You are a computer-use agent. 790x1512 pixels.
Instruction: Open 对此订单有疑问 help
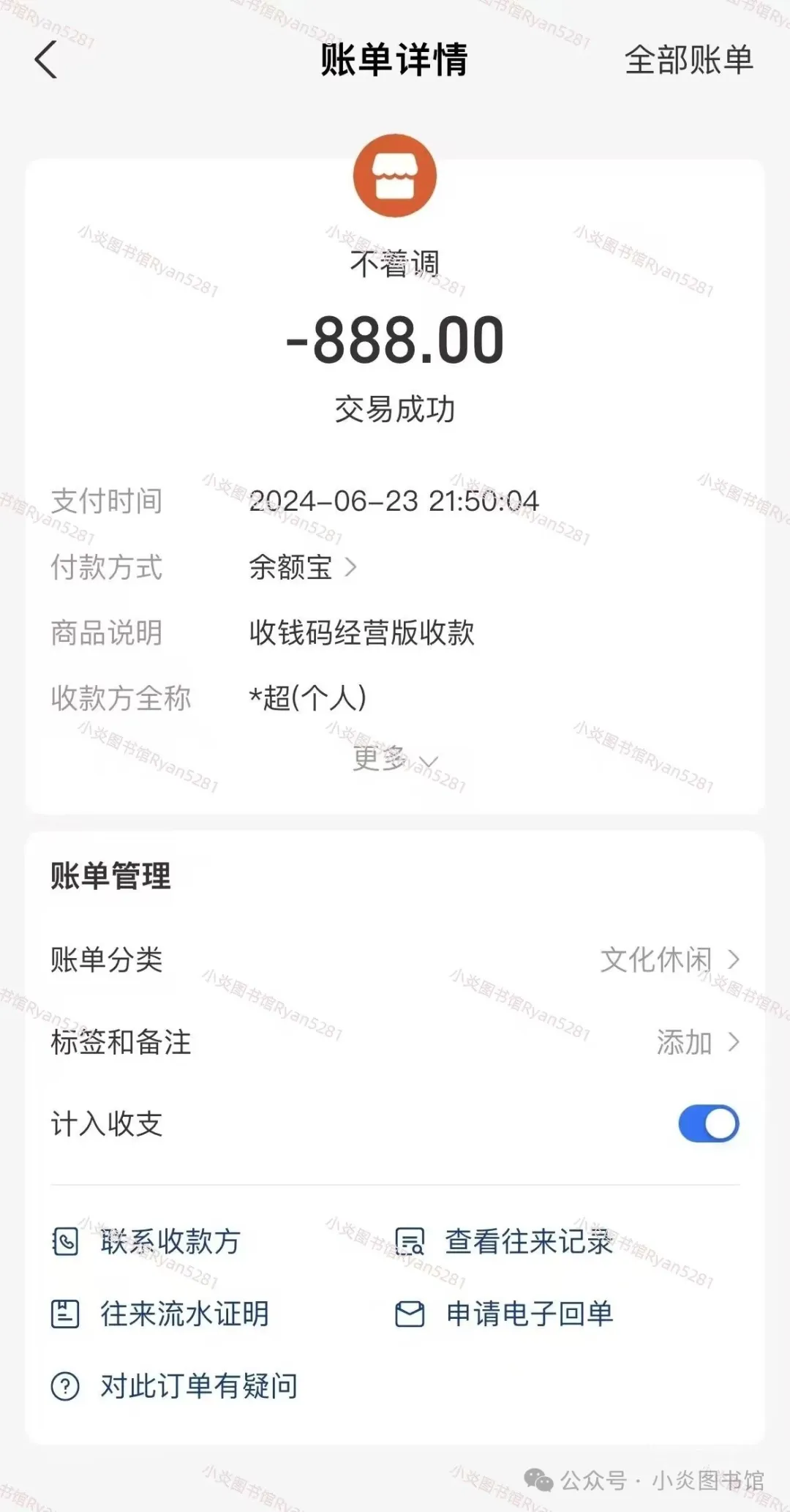[174, 1386]
